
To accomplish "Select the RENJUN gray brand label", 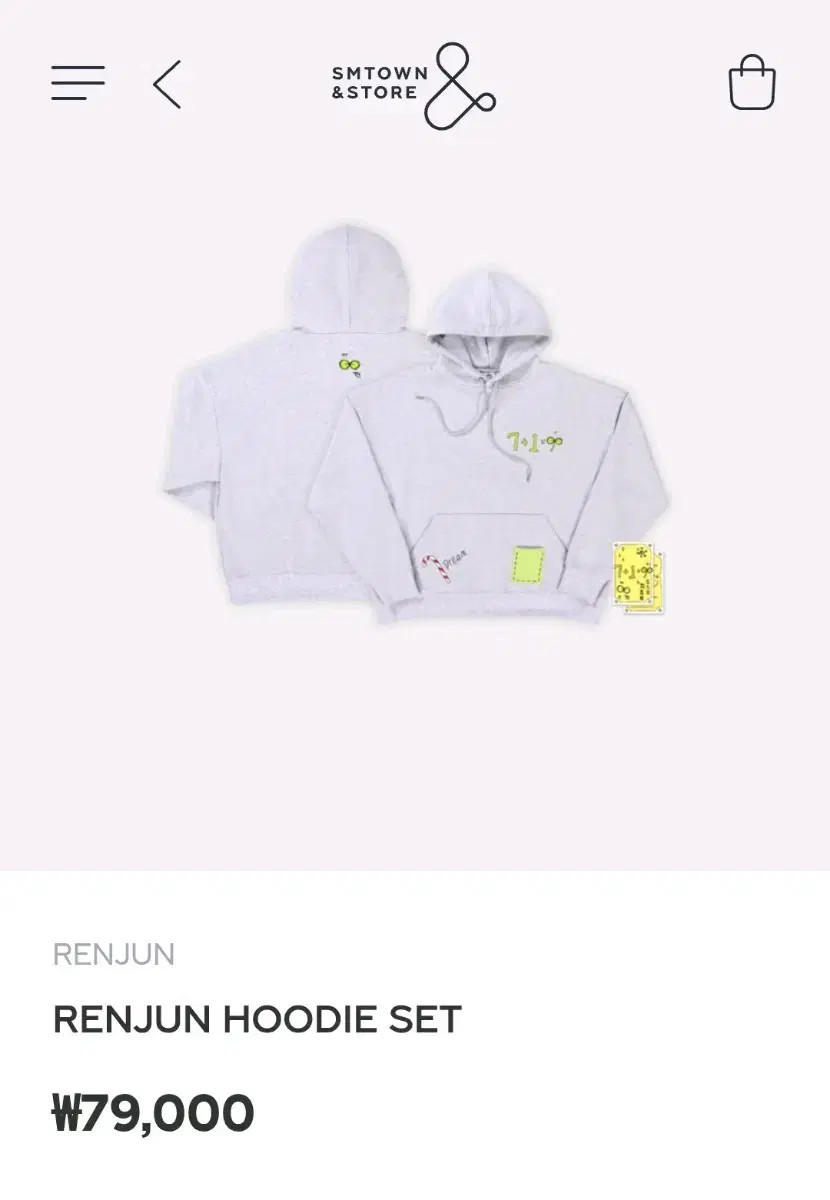I will [x=115, y=955].
